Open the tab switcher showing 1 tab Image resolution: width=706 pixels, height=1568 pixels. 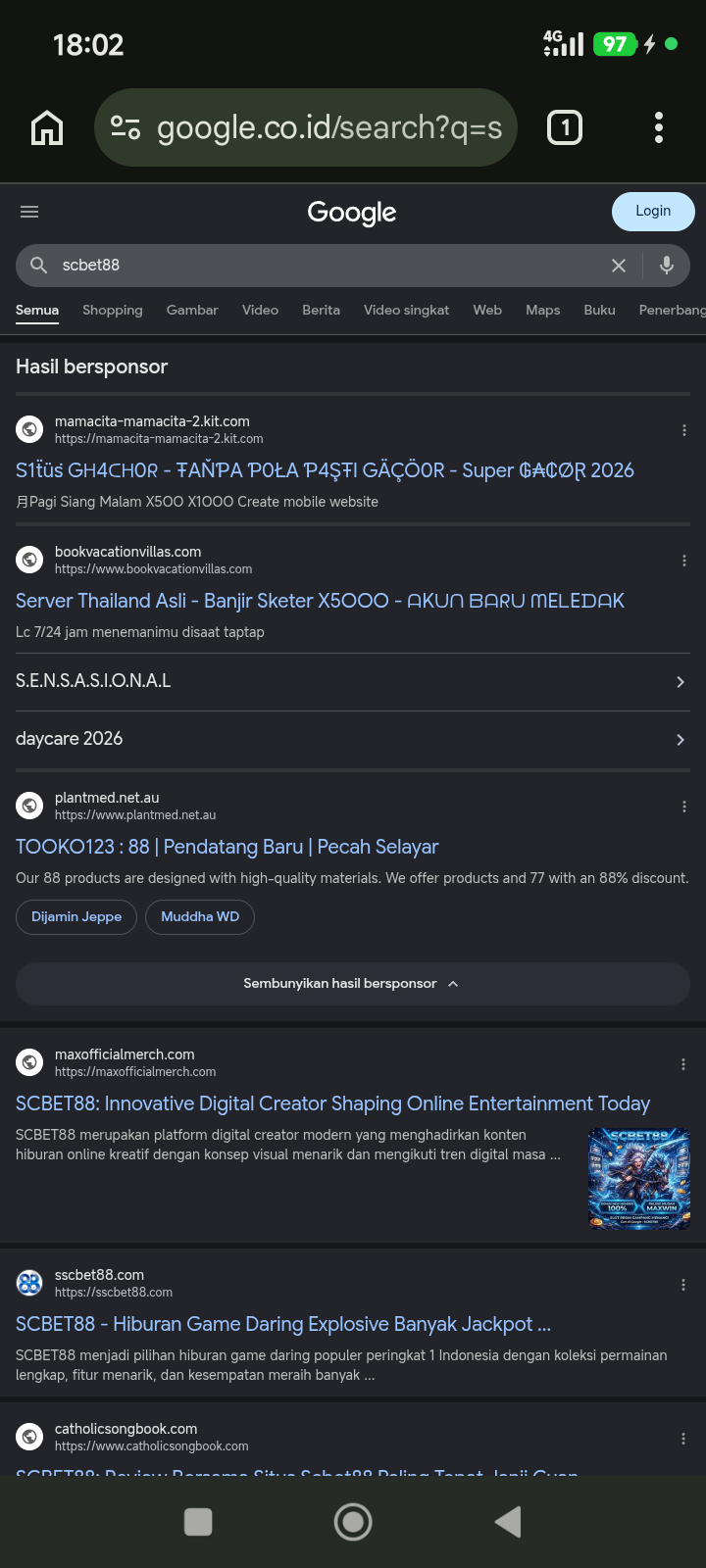(x=564, y=127)
